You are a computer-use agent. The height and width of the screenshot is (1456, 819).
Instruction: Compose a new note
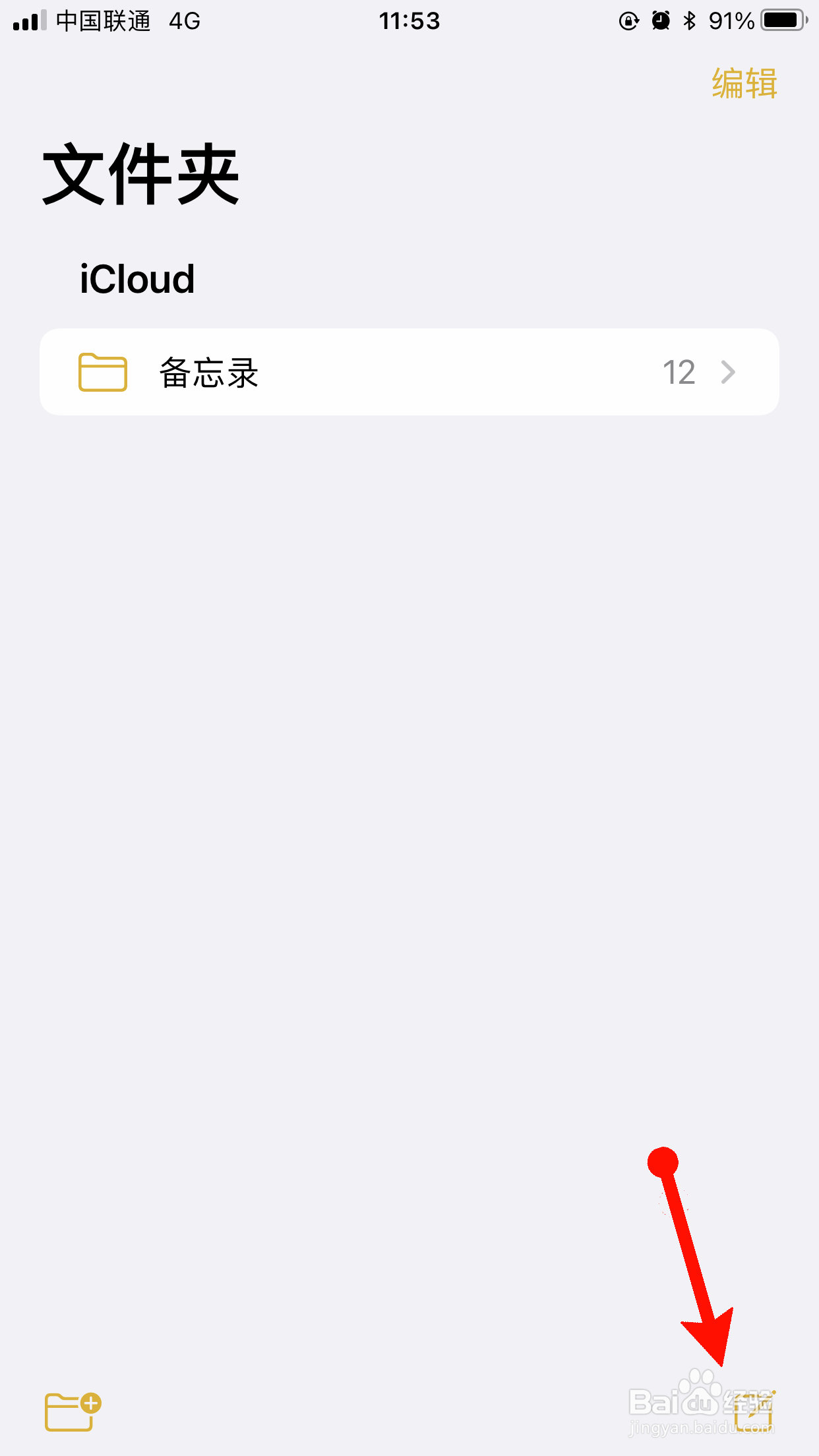point(755,1411)
